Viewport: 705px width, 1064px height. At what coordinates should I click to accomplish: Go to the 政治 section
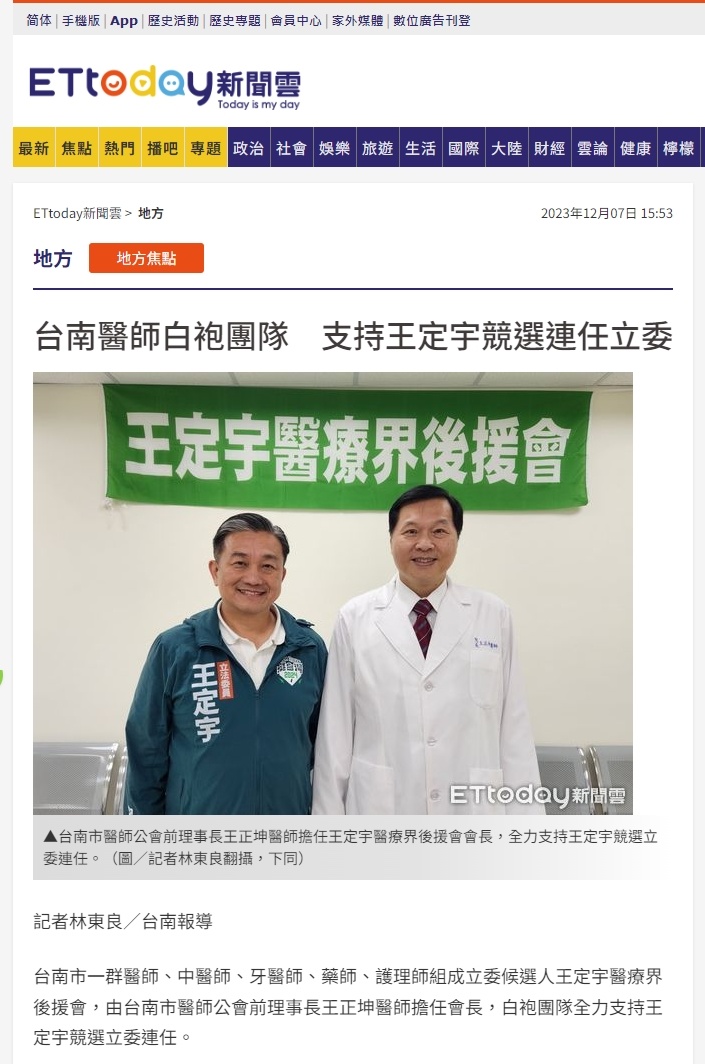[248, 148]
